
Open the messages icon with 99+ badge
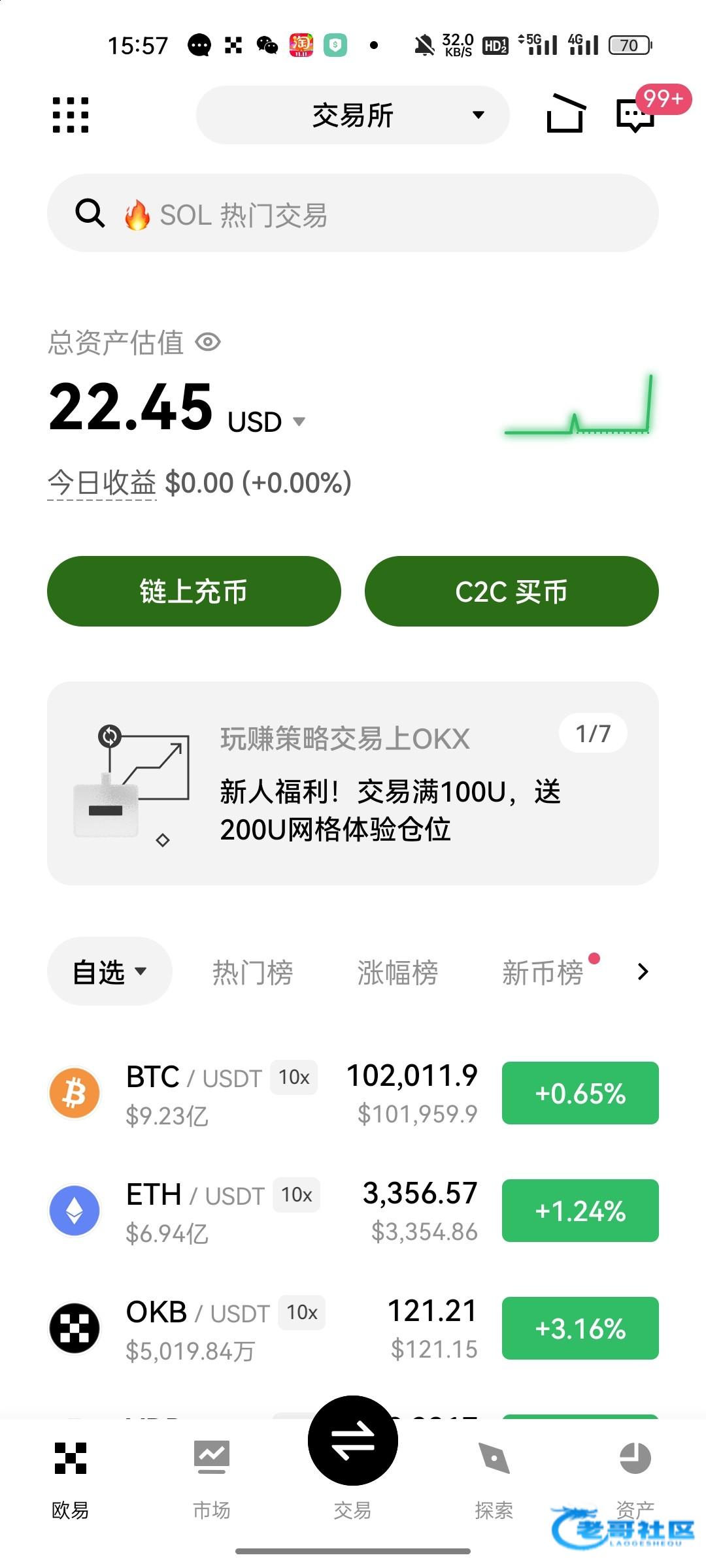(635, 115)
